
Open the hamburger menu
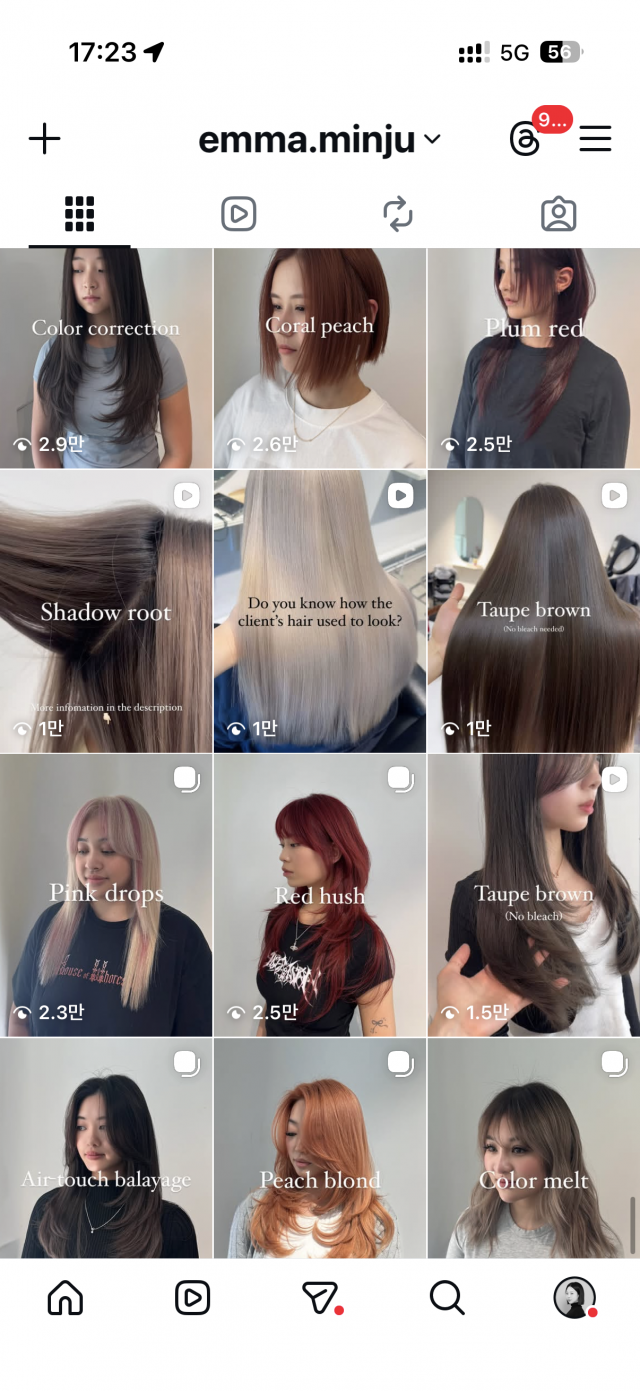pos(595,139)
